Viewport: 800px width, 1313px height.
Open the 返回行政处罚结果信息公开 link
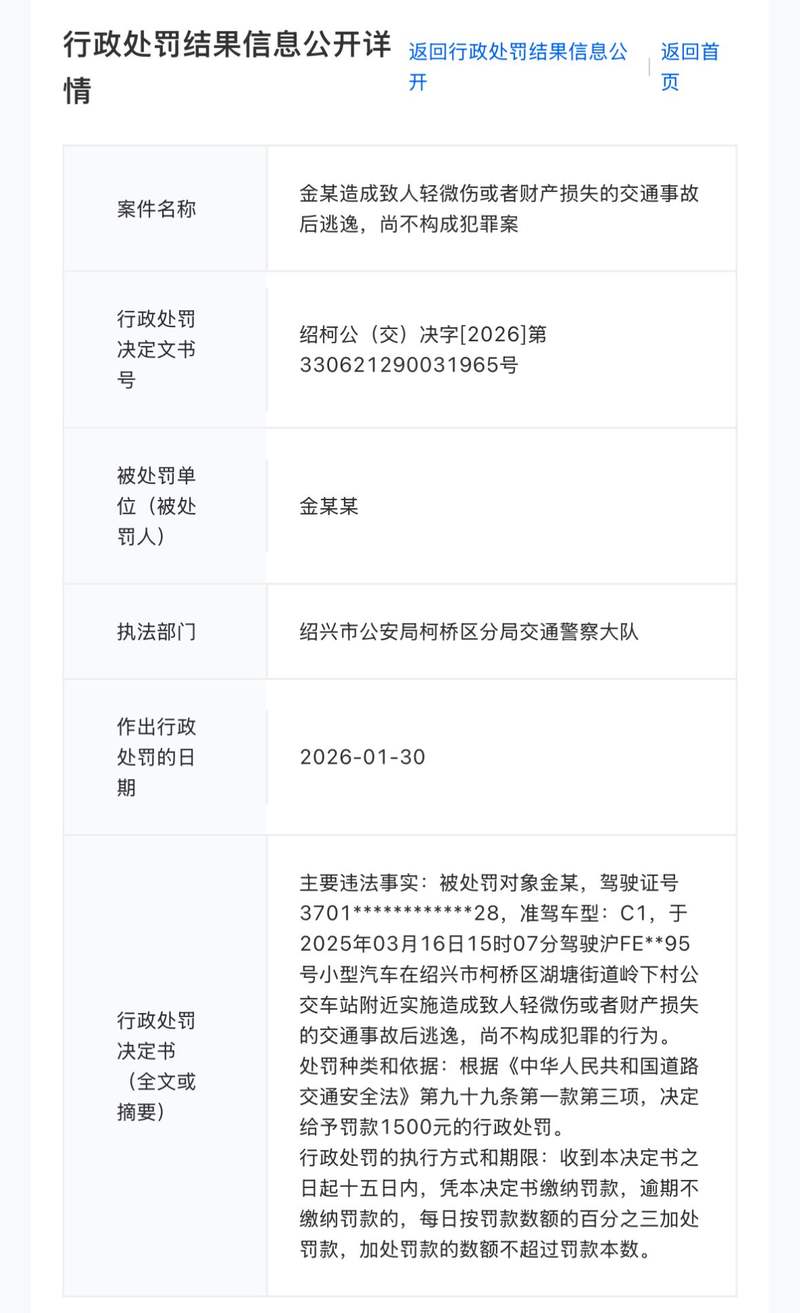[517, 54]
